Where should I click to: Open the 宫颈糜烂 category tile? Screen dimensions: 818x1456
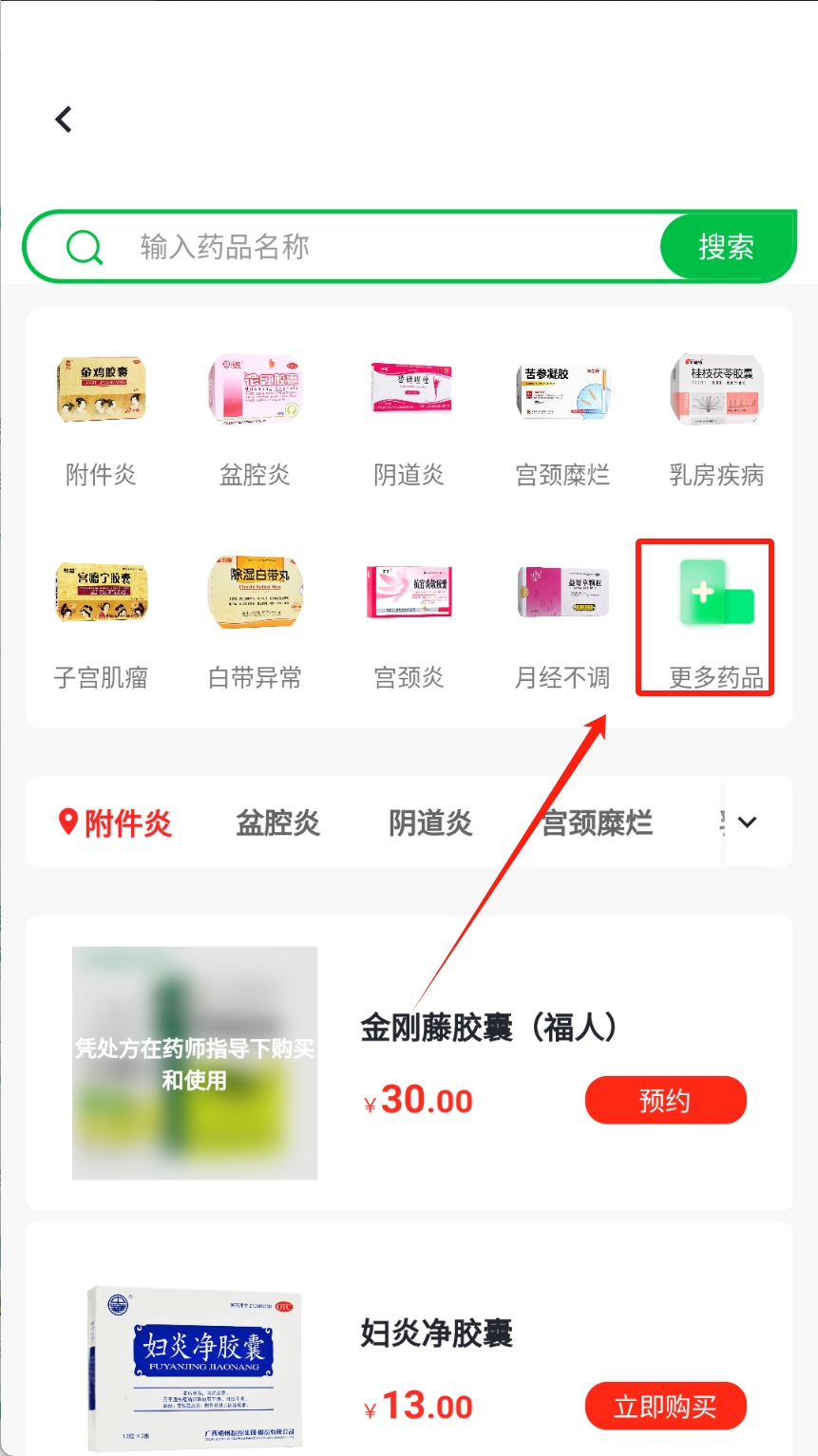pyautogui.click(x=562, y=418)
